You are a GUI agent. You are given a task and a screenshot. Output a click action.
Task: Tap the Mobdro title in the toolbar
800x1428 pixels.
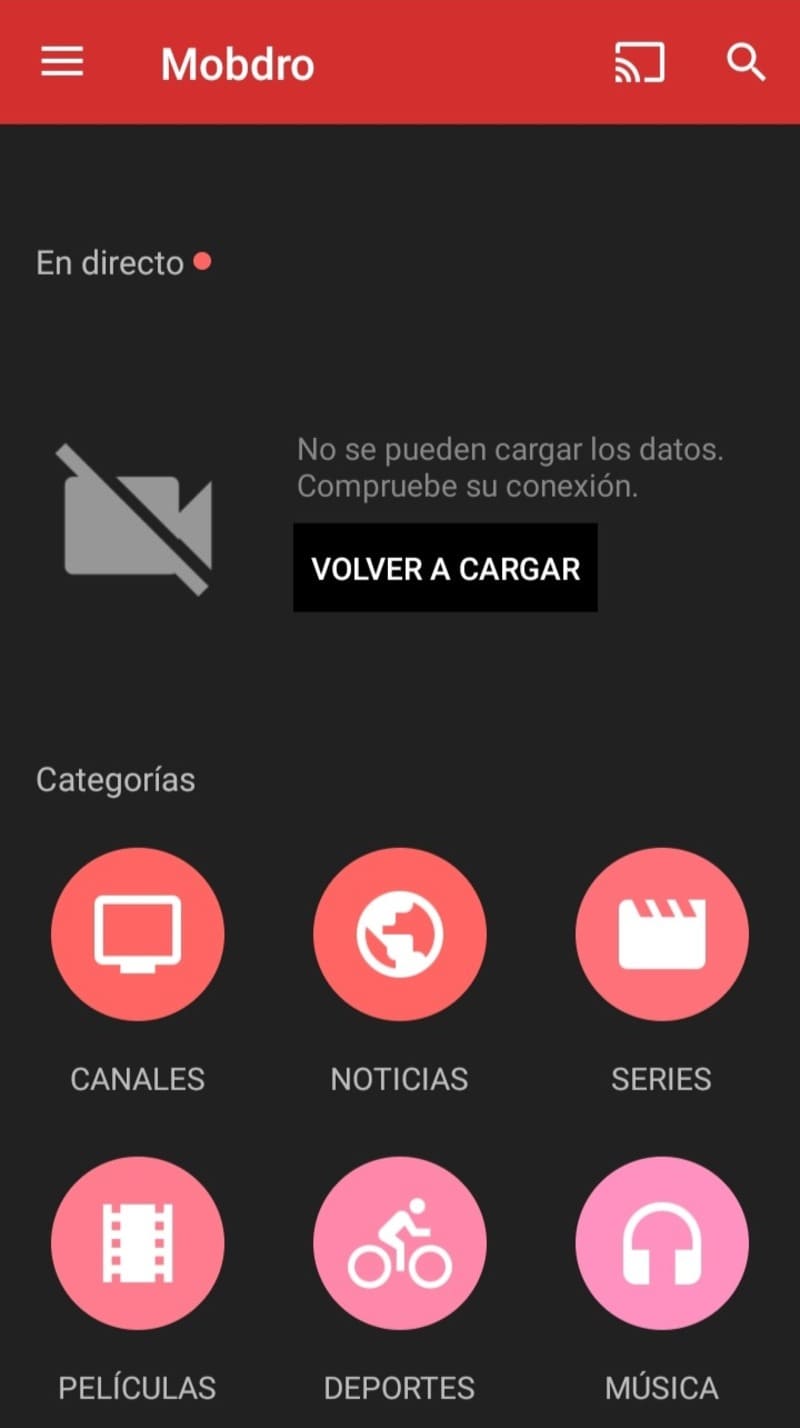pyautogui.click(x=237, y=61)
